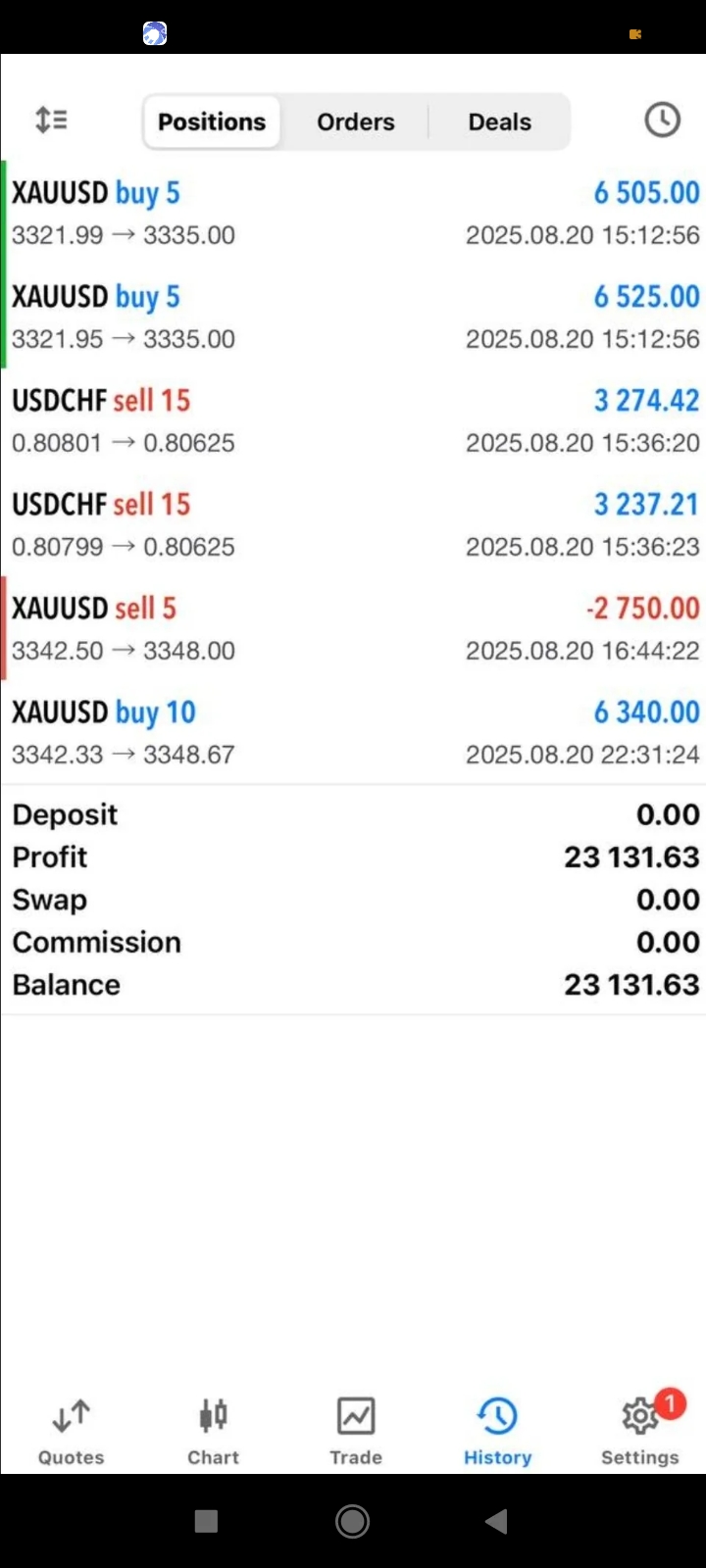Open the Trade screen
Viewport: 706px width, 1568px height.
point(355,1429)
